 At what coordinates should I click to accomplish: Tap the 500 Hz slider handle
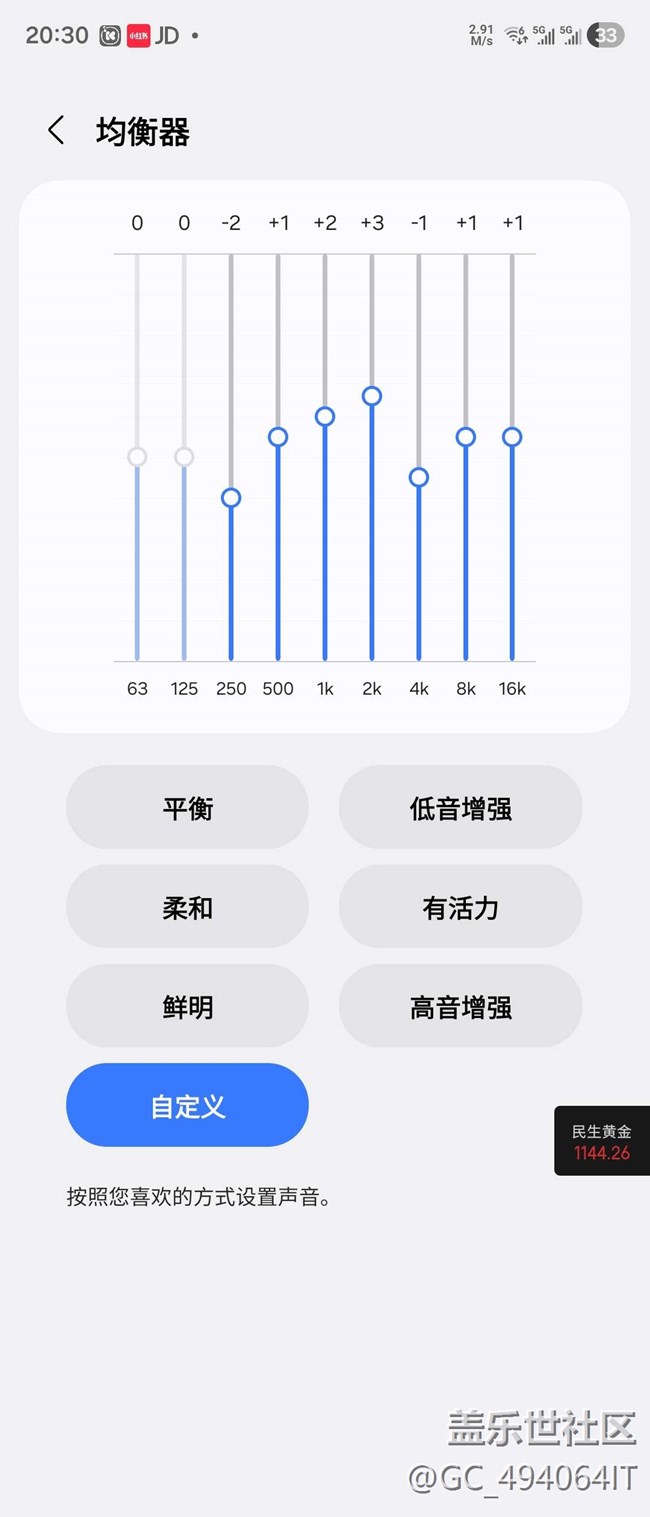tap(278, 437)
